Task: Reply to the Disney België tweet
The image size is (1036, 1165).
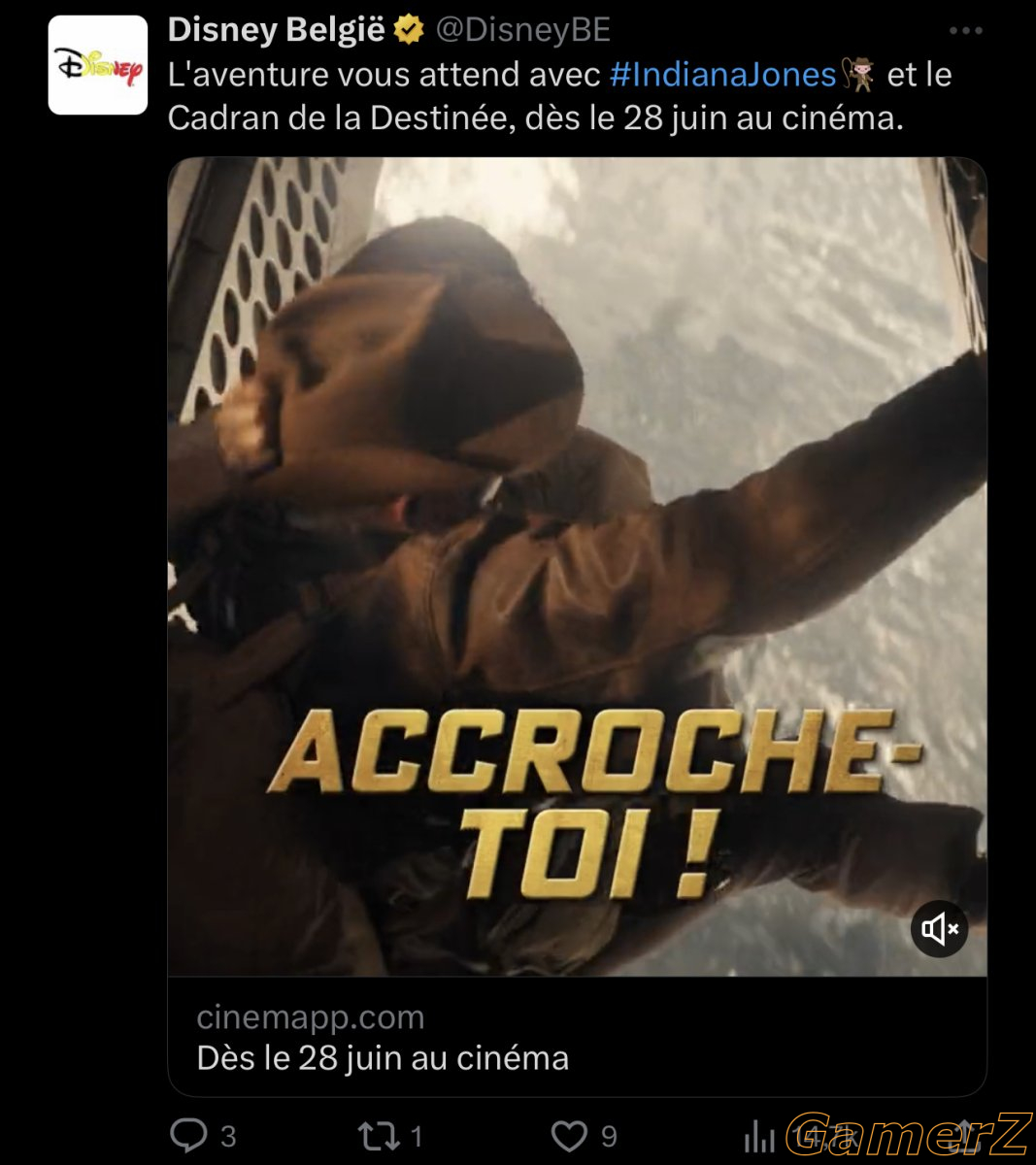Action: click(x=189, y=1135)
